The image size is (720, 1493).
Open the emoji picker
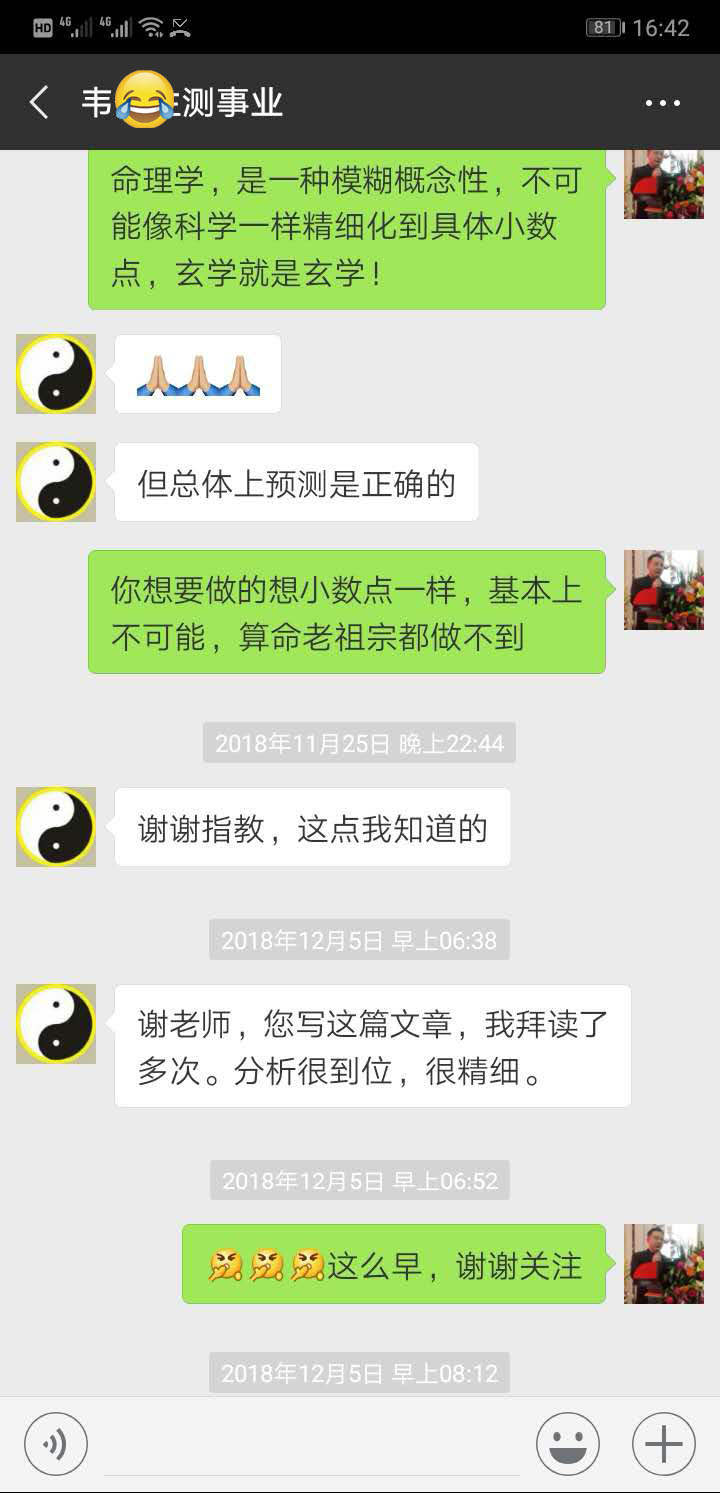568,1444
